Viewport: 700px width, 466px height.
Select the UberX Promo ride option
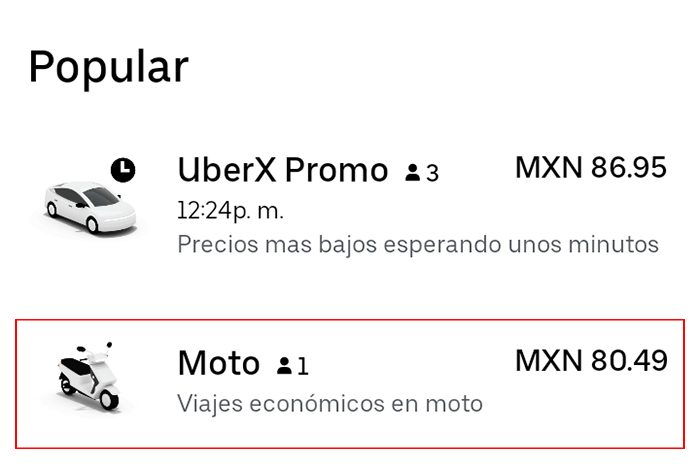tap(350, 205)
